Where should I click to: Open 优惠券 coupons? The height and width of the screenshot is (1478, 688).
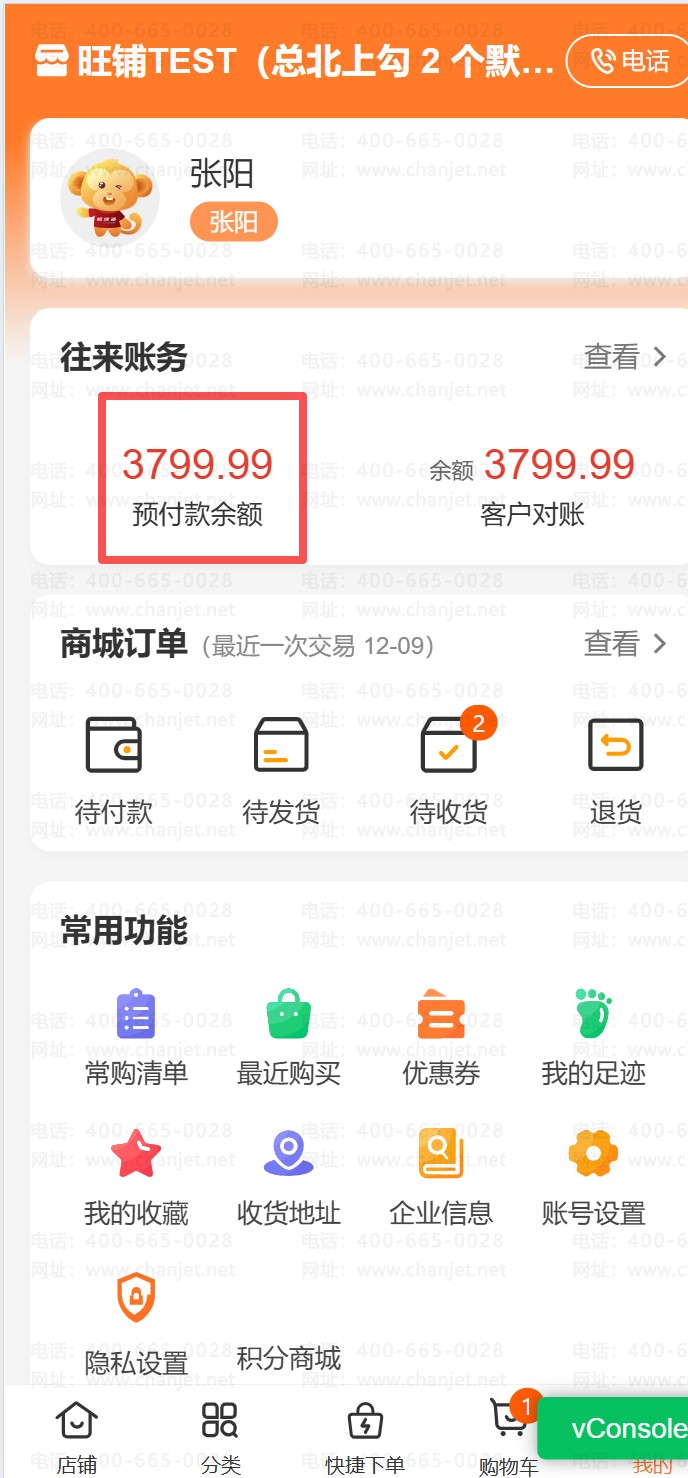[441, 1037]
